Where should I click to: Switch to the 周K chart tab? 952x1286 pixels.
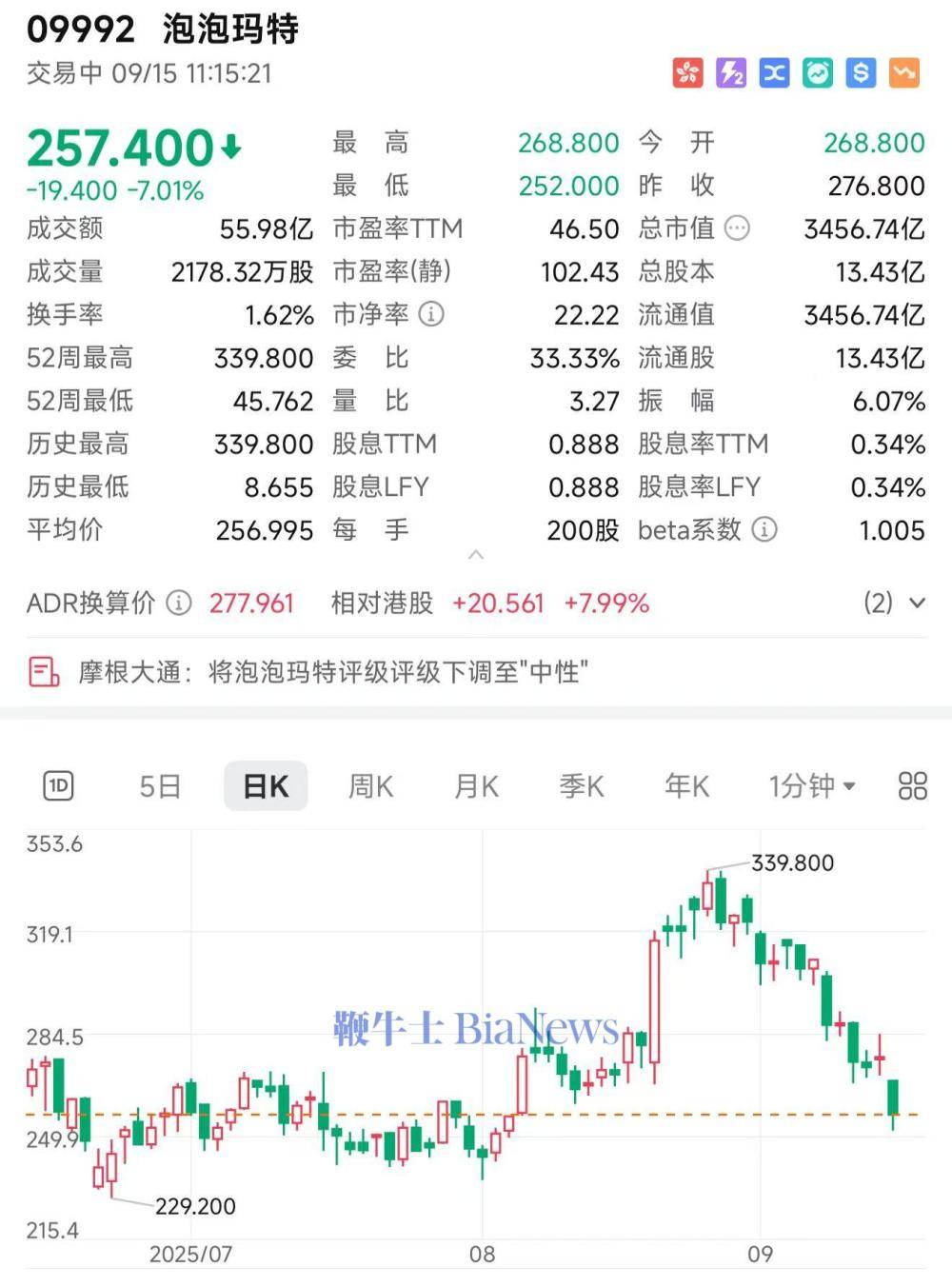click(369, 786)
